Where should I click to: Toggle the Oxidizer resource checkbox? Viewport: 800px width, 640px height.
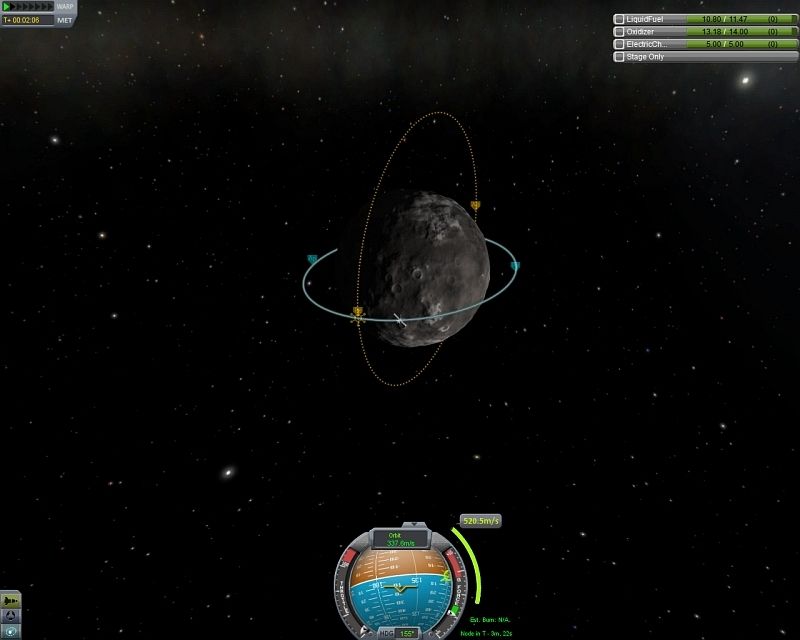click(x=620, y=32)
